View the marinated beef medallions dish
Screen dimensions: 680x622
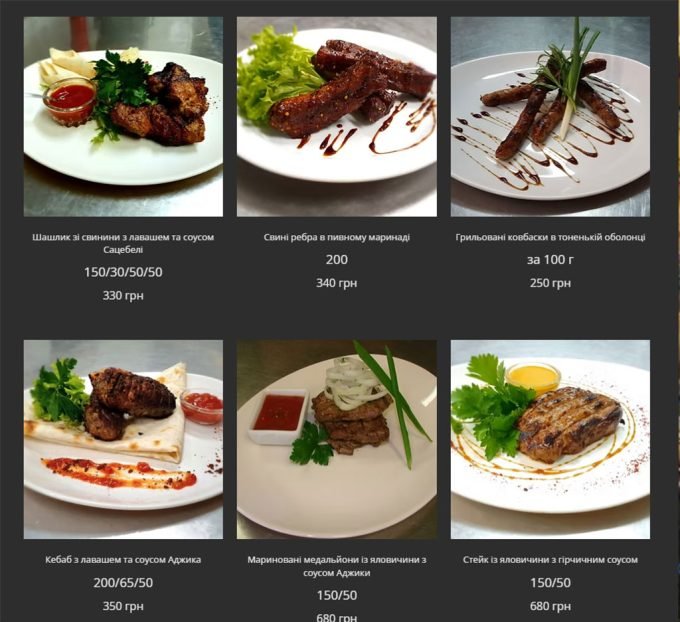click(336, 439)
